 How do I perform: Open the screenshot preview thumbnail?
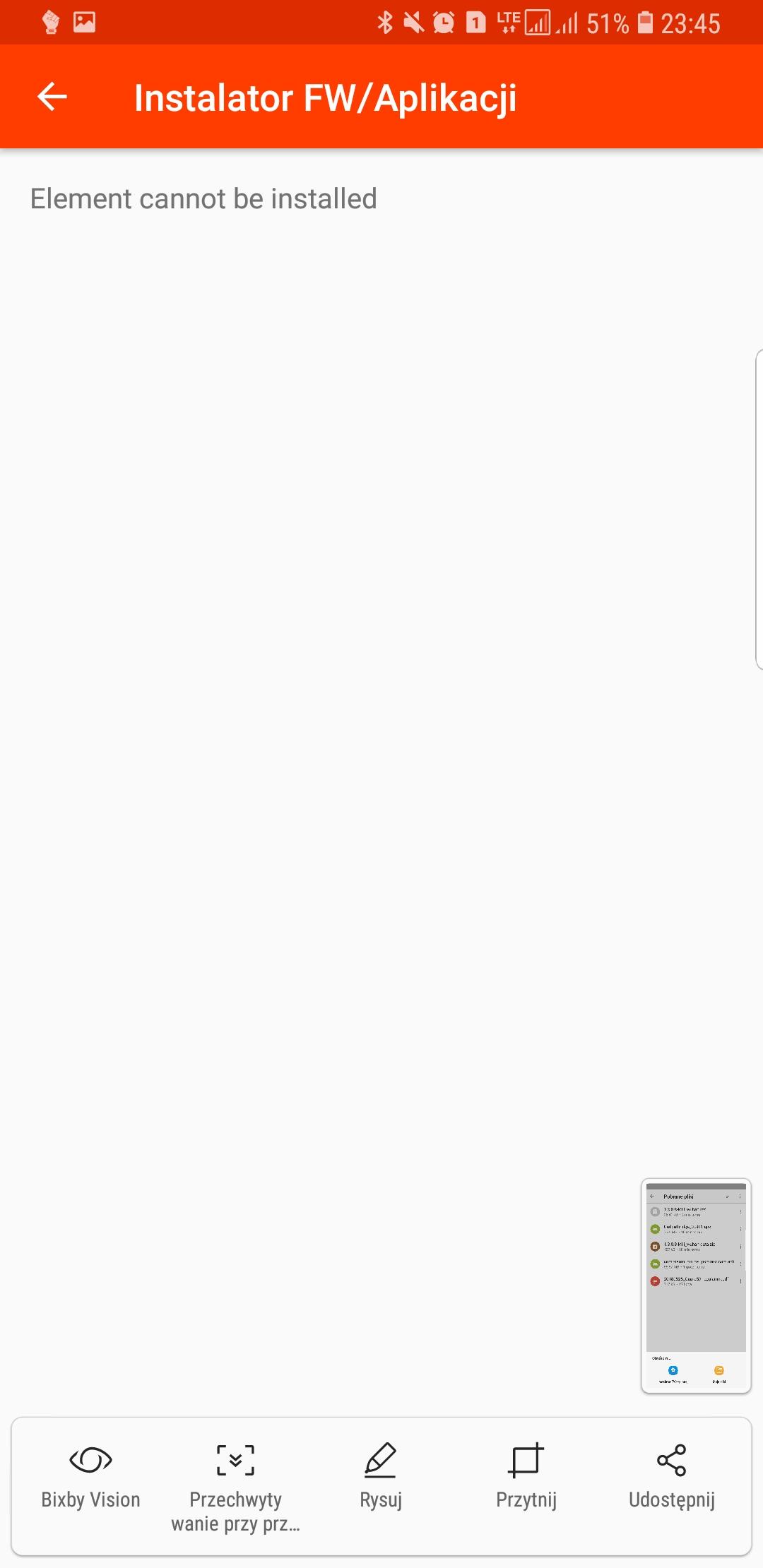pos(696,1285)
